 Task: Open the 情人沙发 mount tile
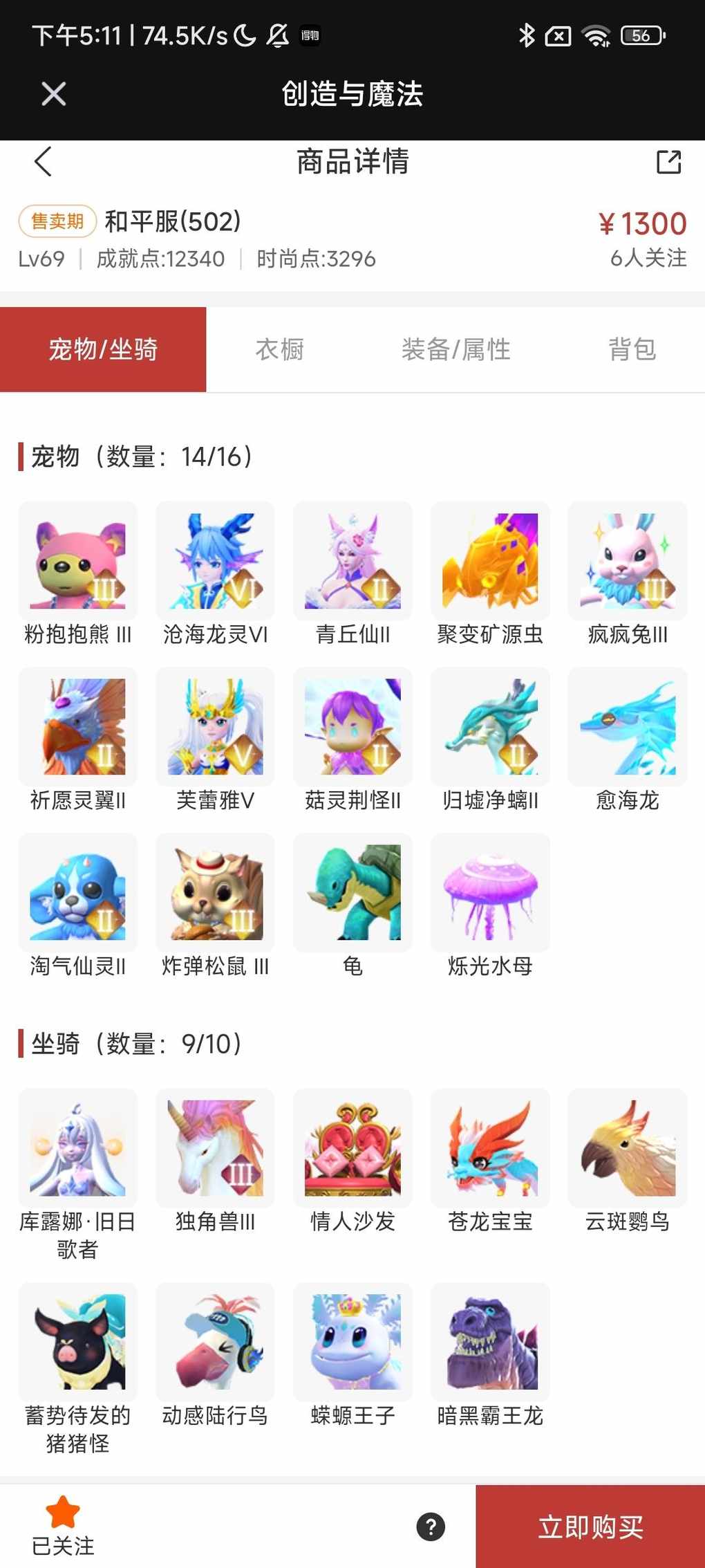coord(352,1161)
